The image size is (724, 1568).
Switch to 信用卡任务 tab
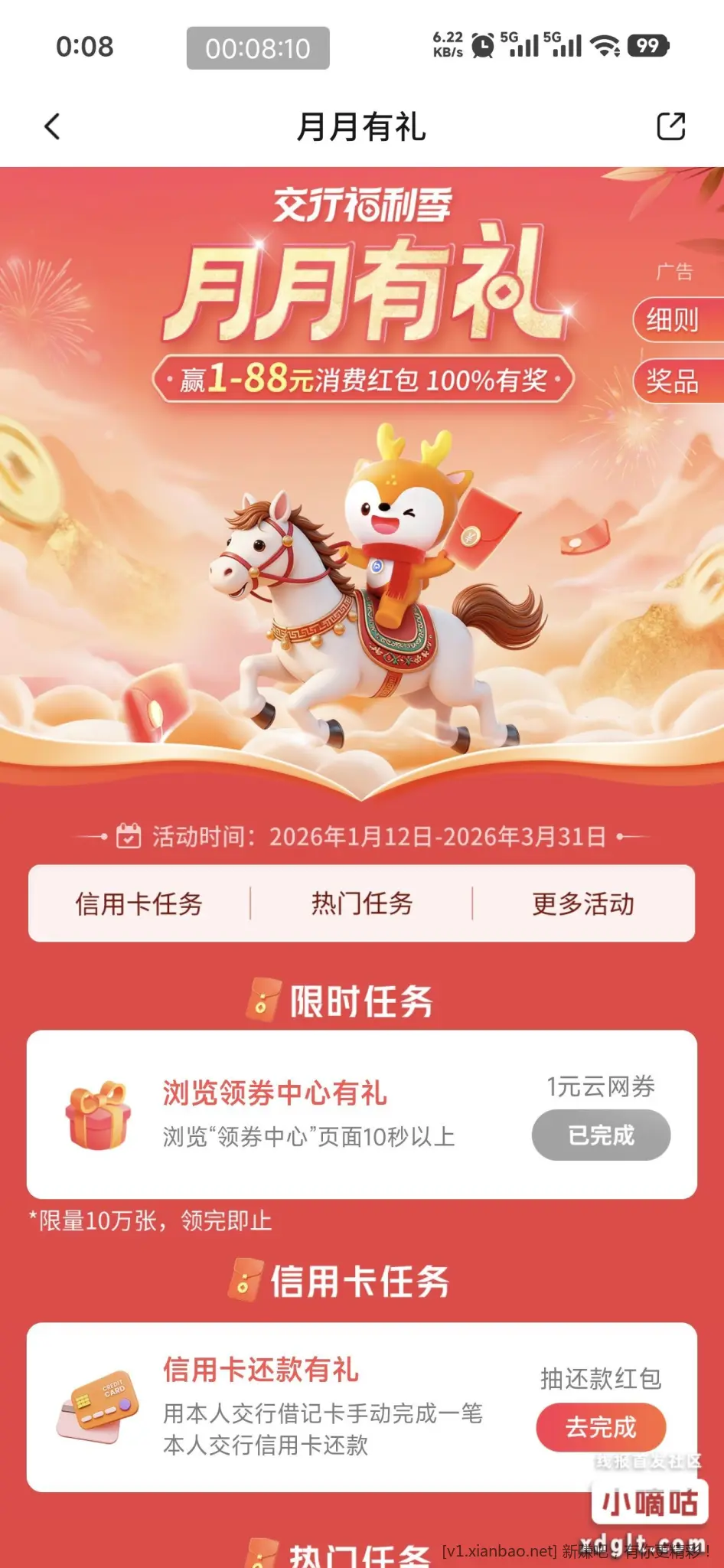click(139, 903)
